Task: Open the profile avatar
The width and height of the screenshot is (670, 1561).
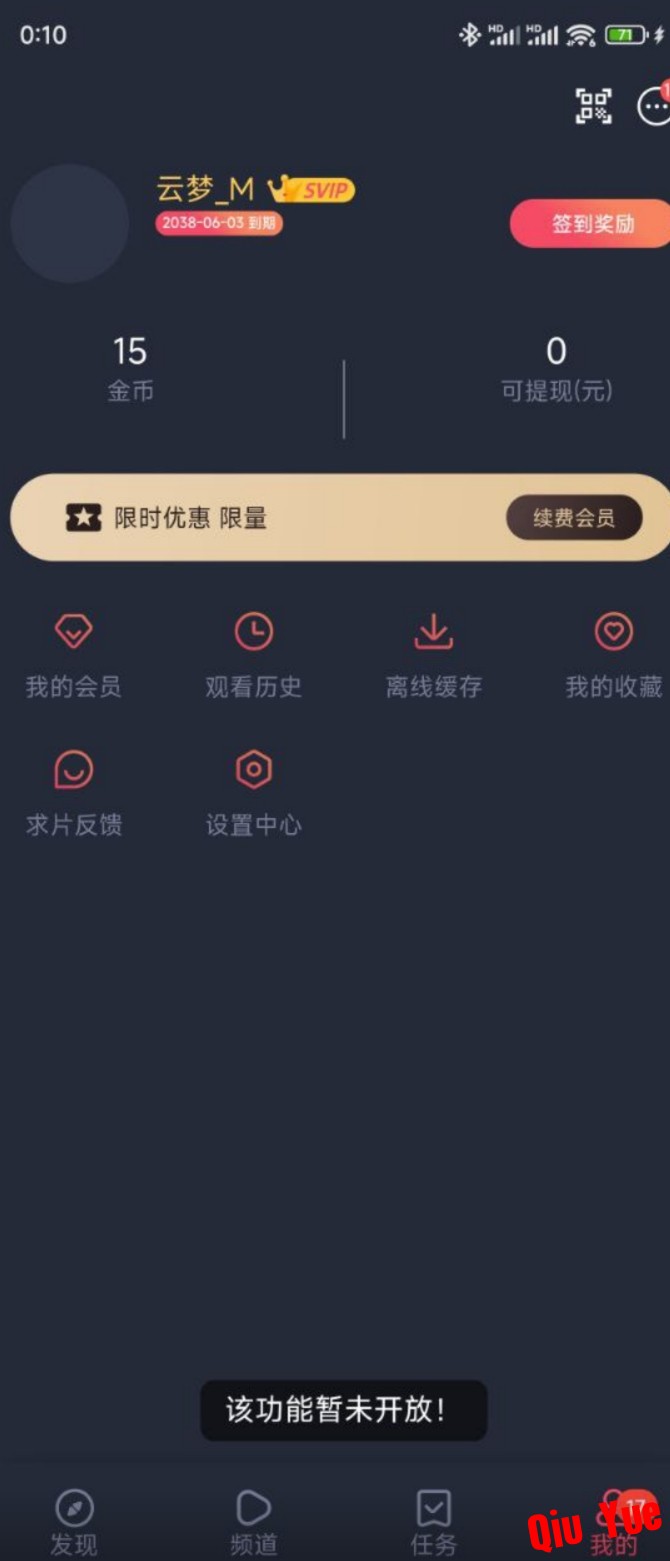Action: (x=70, y=224)
